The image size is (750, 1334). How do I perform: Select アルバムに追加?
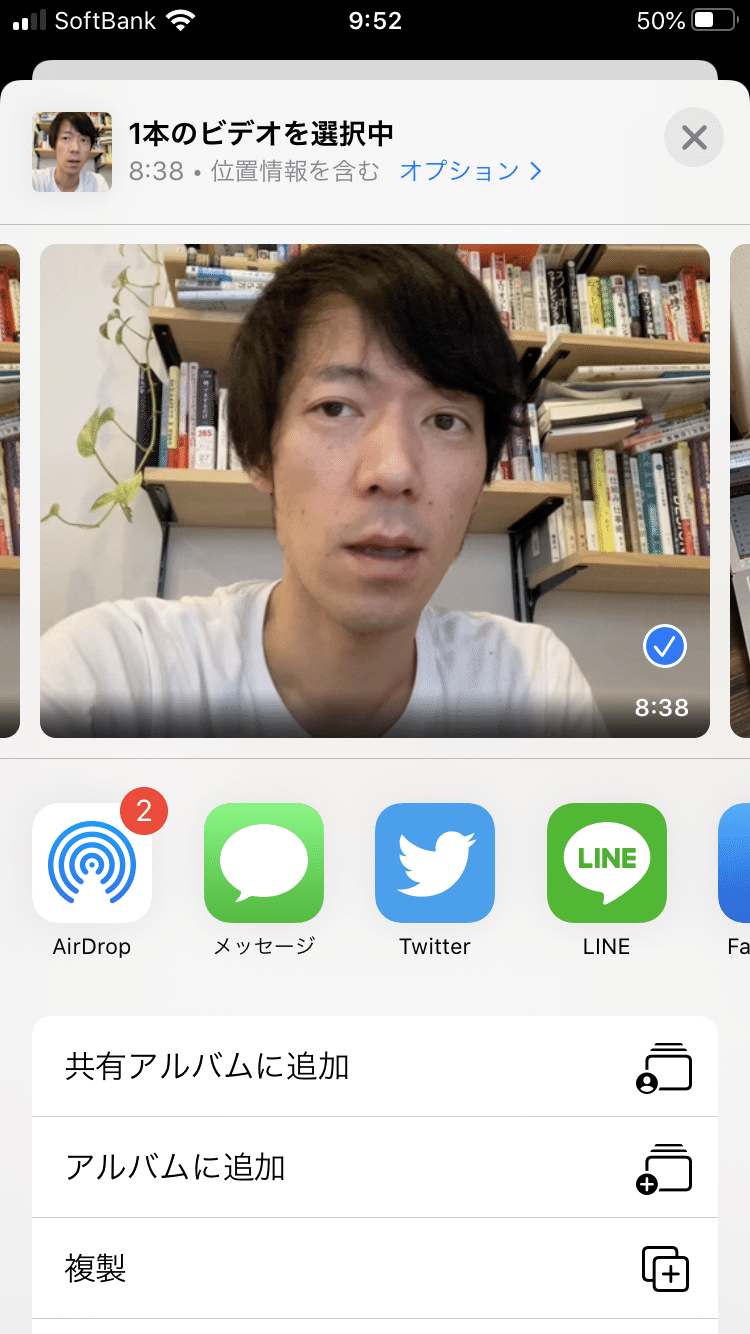tap(375, 1167)
